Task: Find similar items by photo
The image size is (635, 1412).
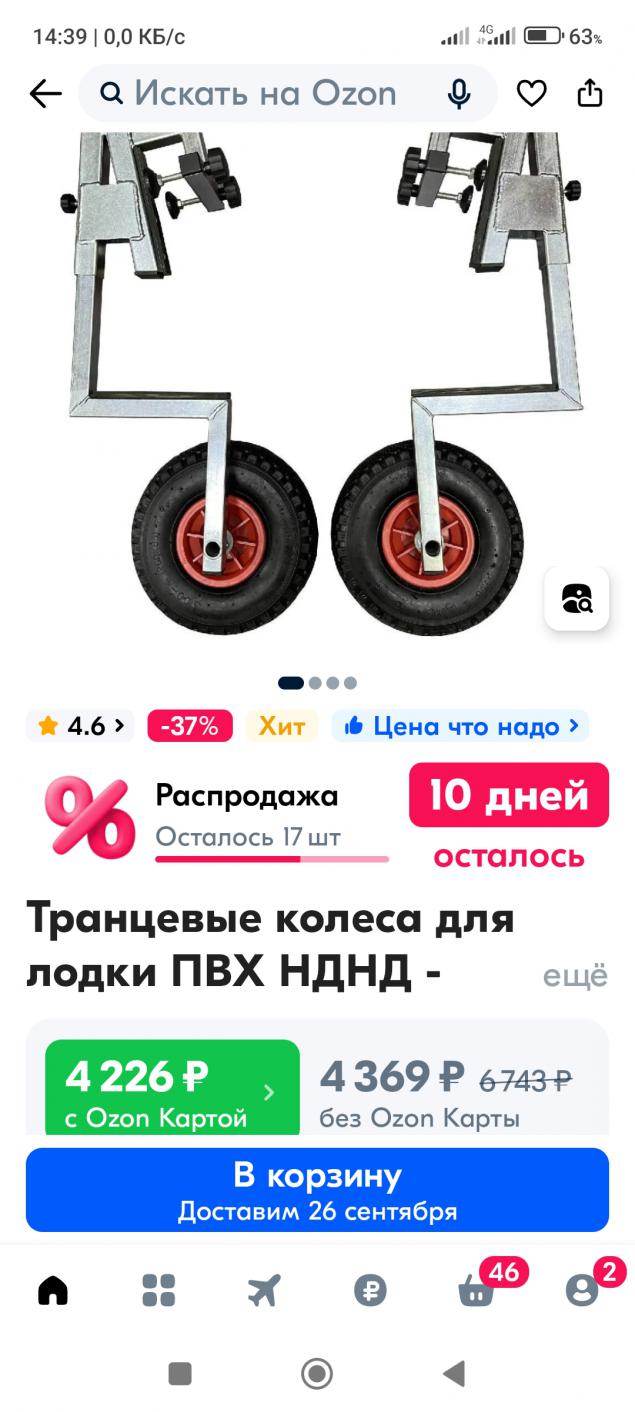Action: coord(577,598)
